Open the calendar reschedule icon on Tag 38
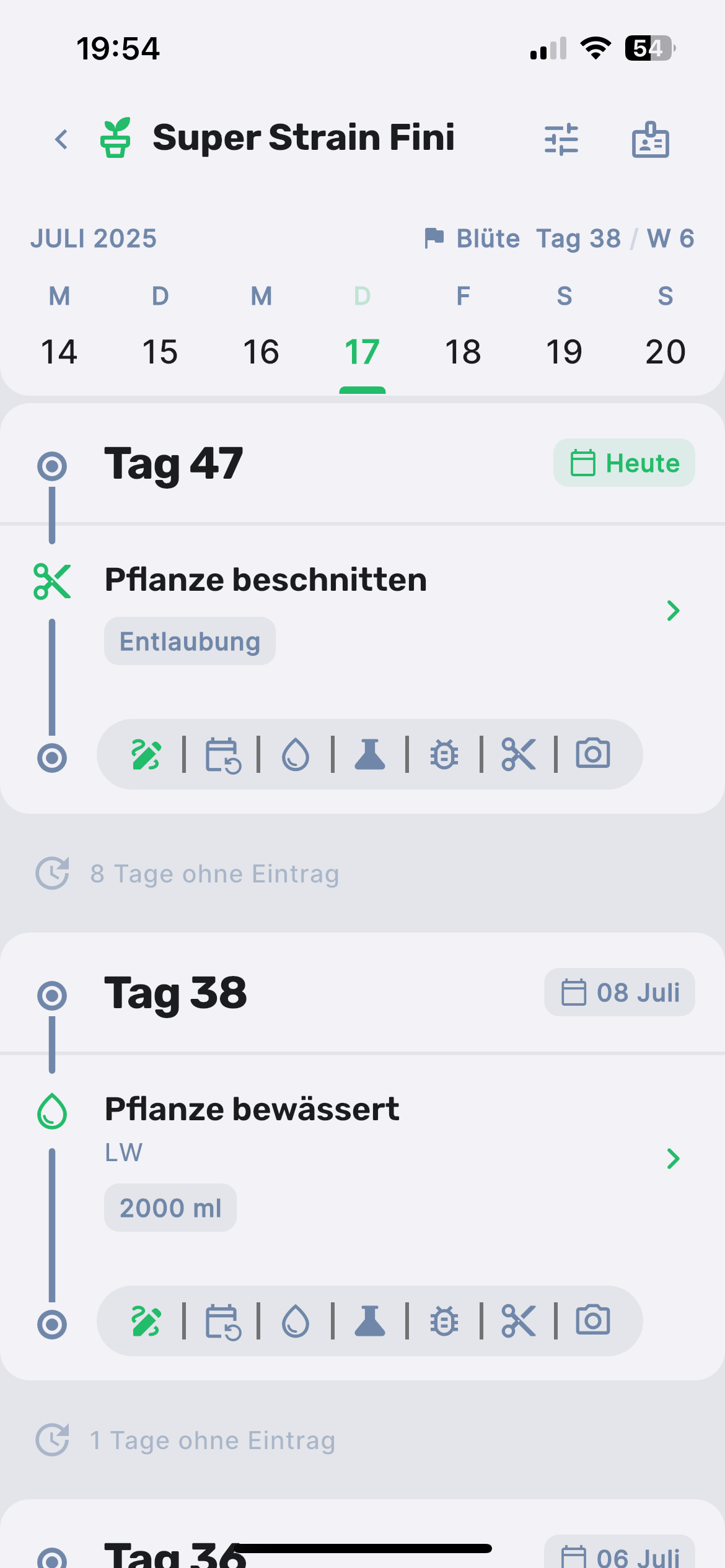This screenshot has height=1568, width=725. pos(222,1322)
